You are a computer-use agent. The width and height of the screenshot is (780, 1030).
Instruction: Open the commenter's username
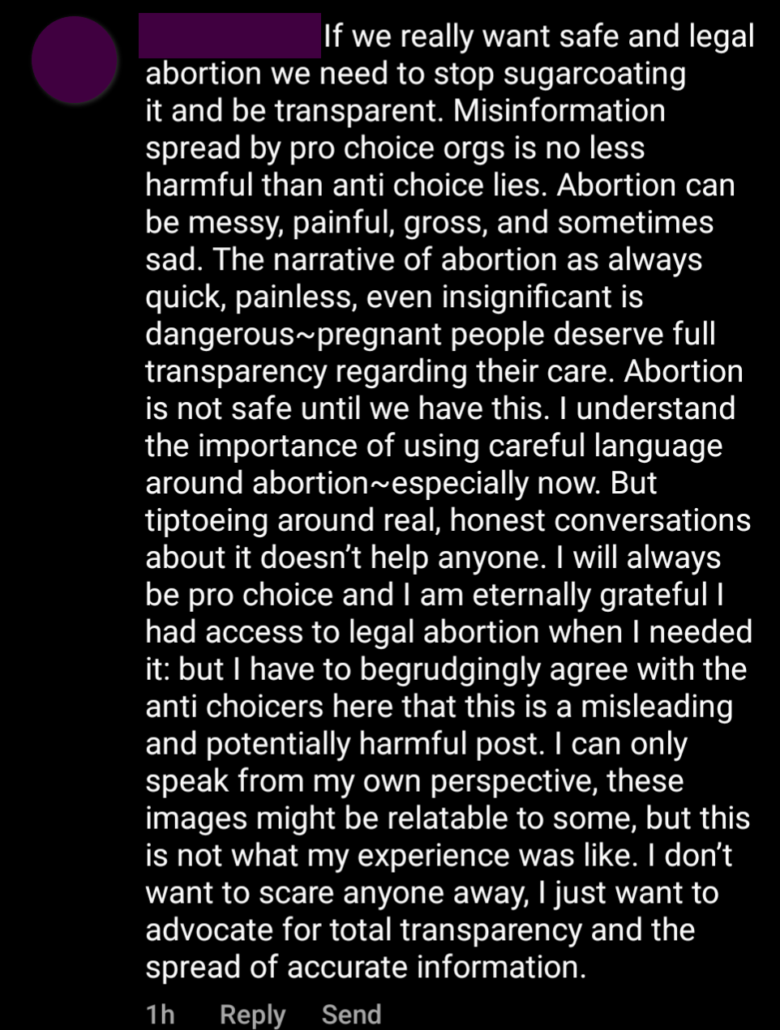[230, 38]
